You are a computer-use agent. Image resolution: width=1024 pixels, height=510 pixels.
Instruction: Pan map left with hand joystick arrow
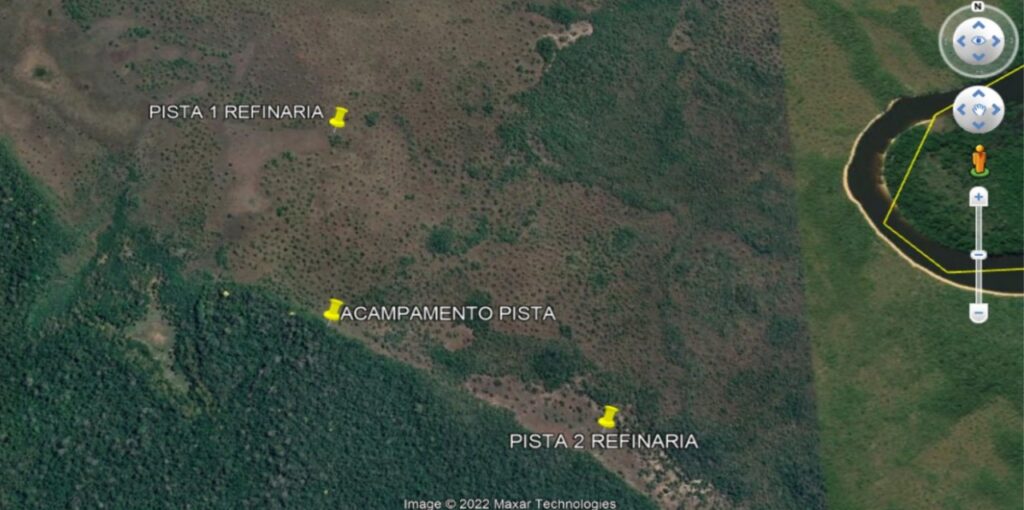(961, 109)
